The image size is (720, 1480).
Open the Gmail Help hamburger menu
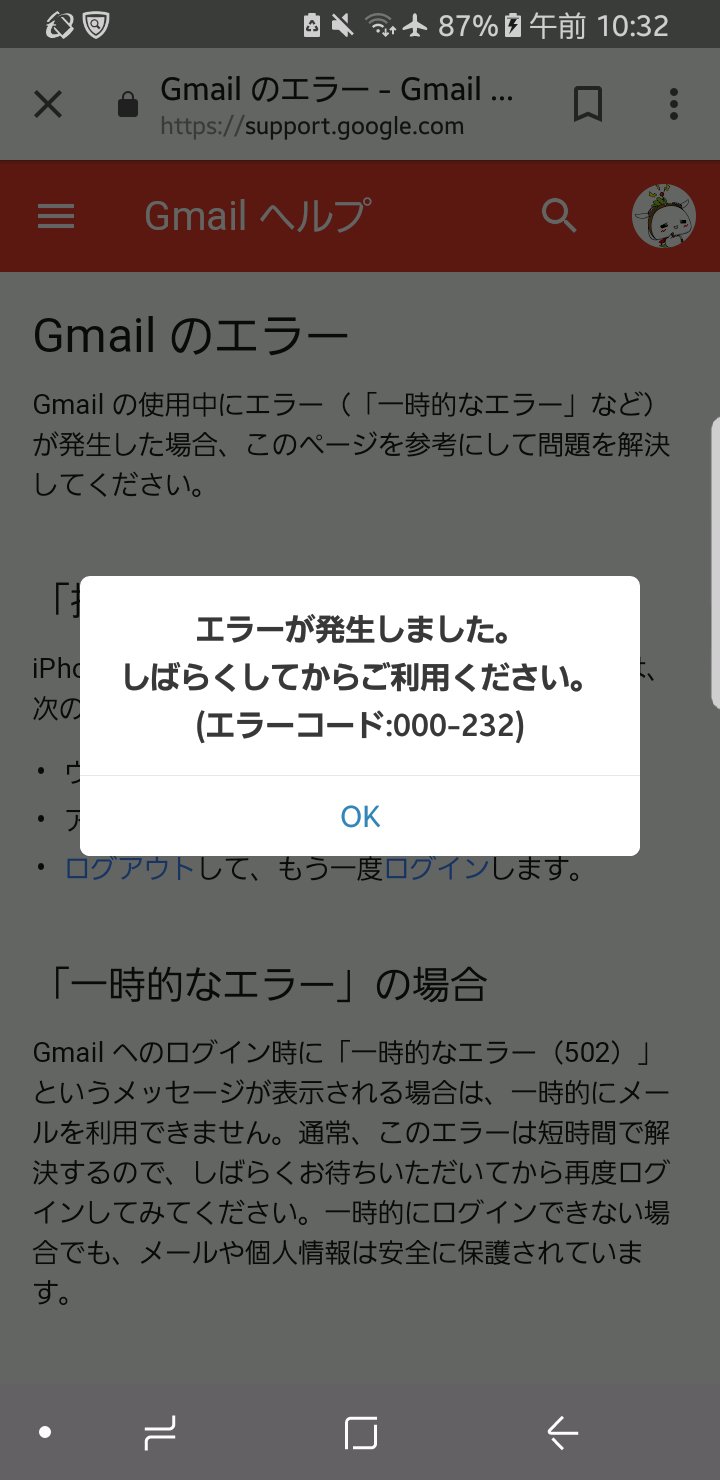[56, 216]
